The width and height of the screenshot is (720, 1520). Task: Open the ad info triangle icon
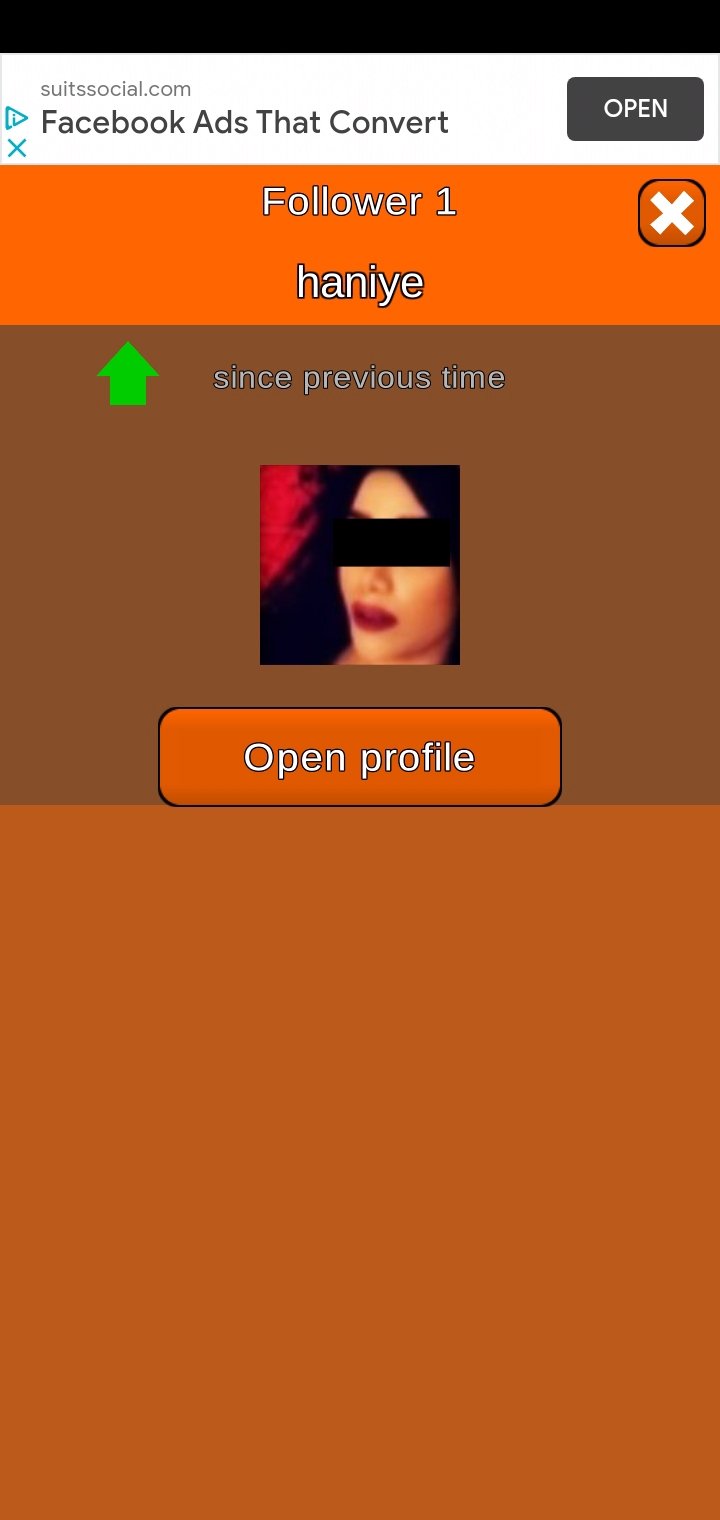[x=17, y=118]
